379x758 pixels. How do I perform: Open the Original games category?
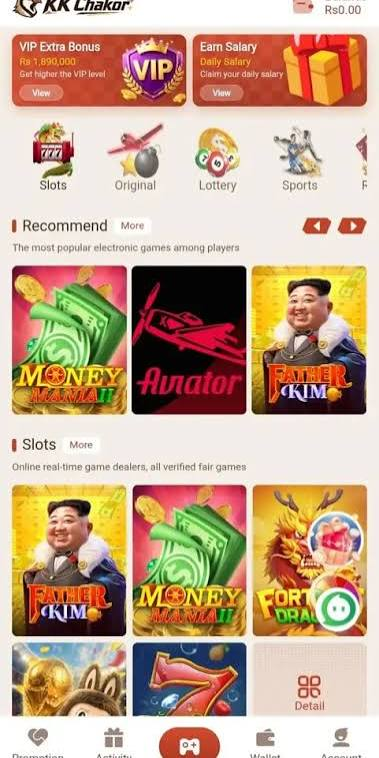[135, 158]
